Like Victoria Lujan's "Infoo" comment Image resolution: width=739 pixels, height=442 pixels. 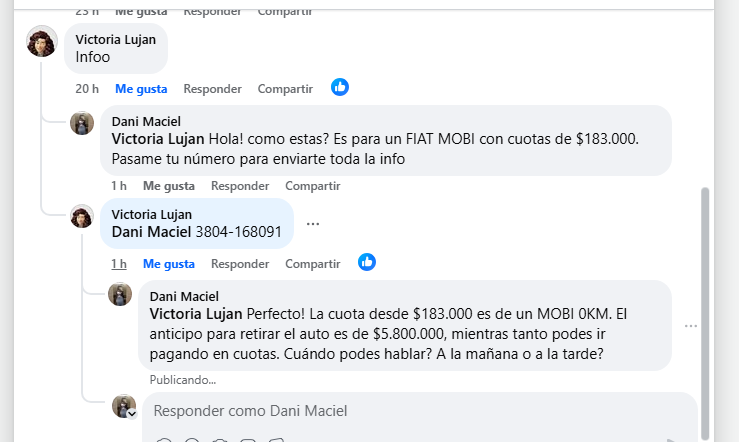(x=140, y=88)
